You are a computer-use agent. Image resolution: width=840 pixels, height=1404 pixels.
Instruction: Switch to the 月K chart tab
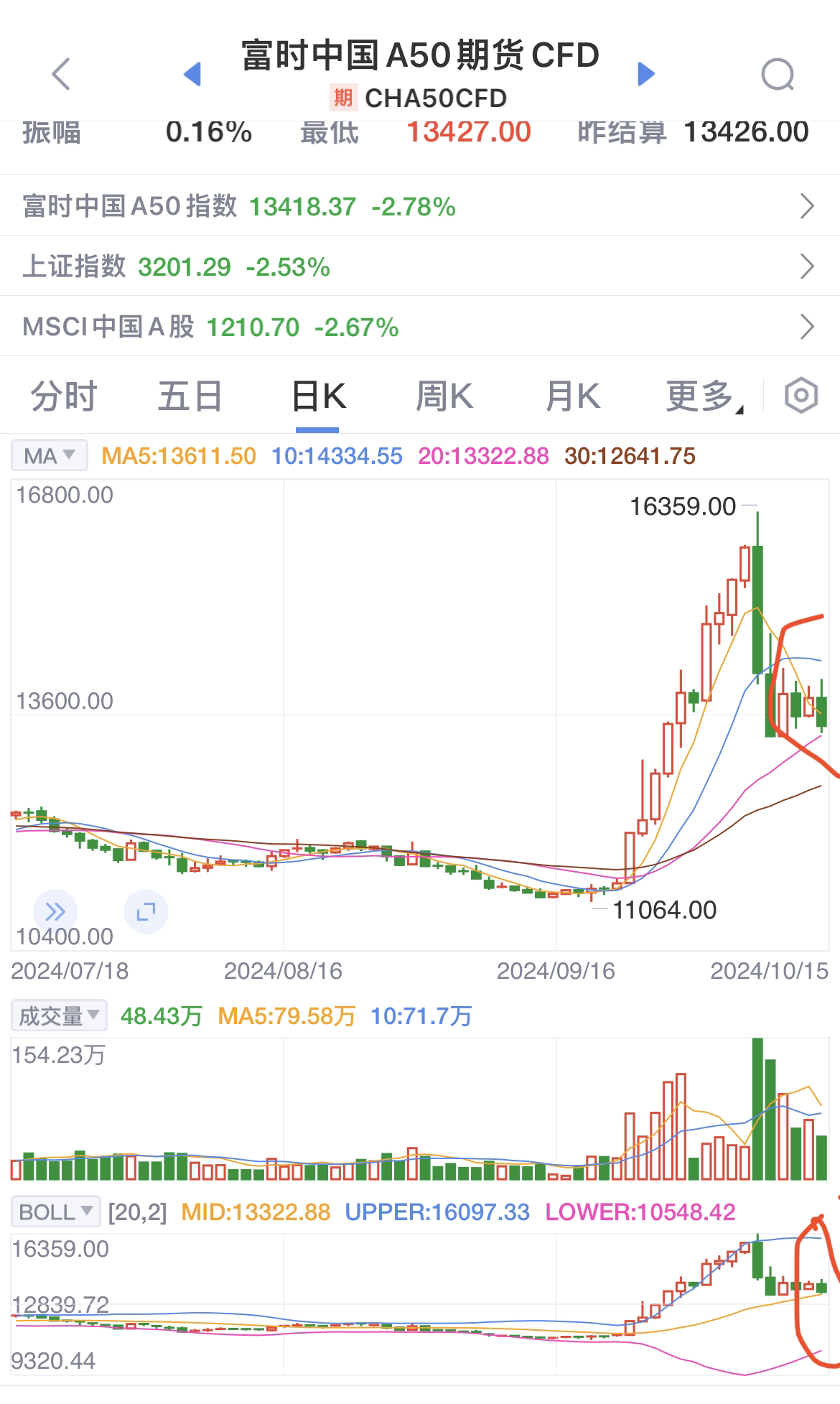pos(572,396)
